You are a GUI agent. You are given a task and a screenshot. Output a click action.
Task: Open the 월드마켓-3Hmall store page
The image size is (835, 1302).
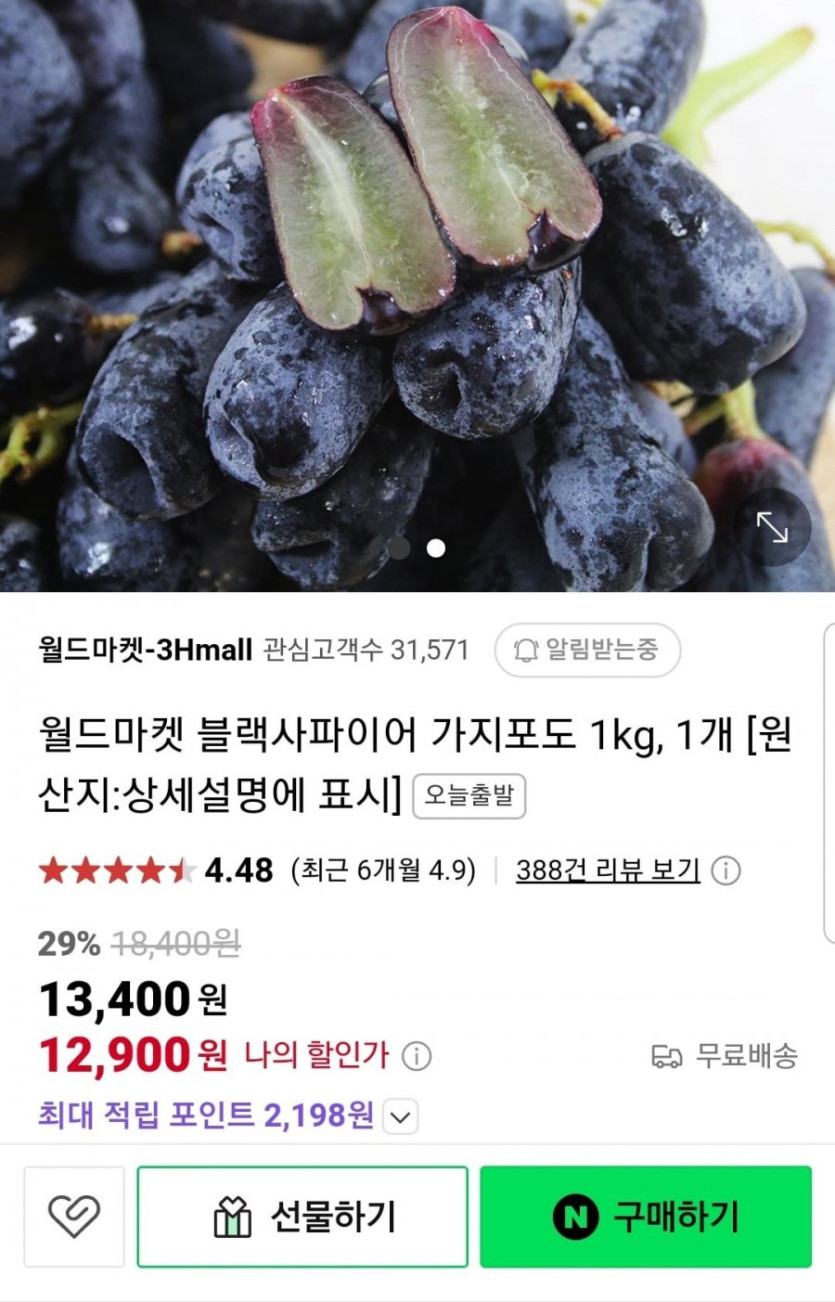145,651
